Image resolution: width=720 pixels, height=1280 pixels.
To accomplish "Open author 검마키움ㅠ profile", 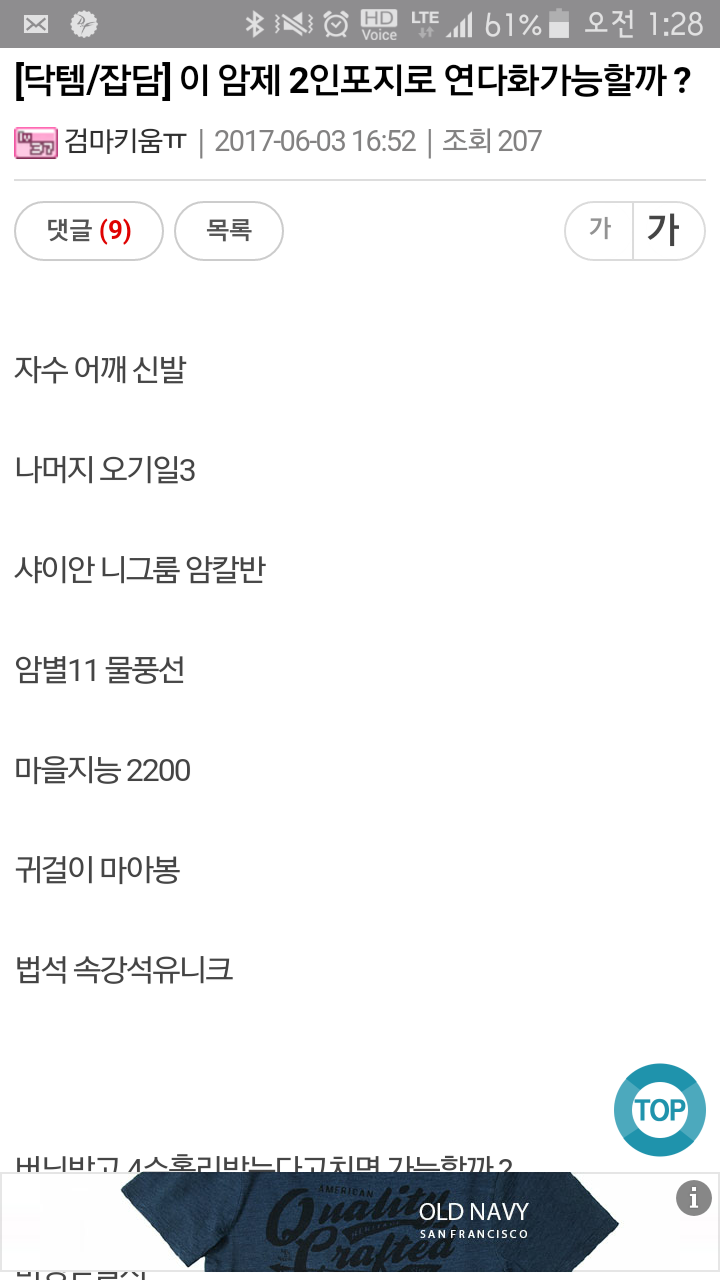I will [125, 141].
